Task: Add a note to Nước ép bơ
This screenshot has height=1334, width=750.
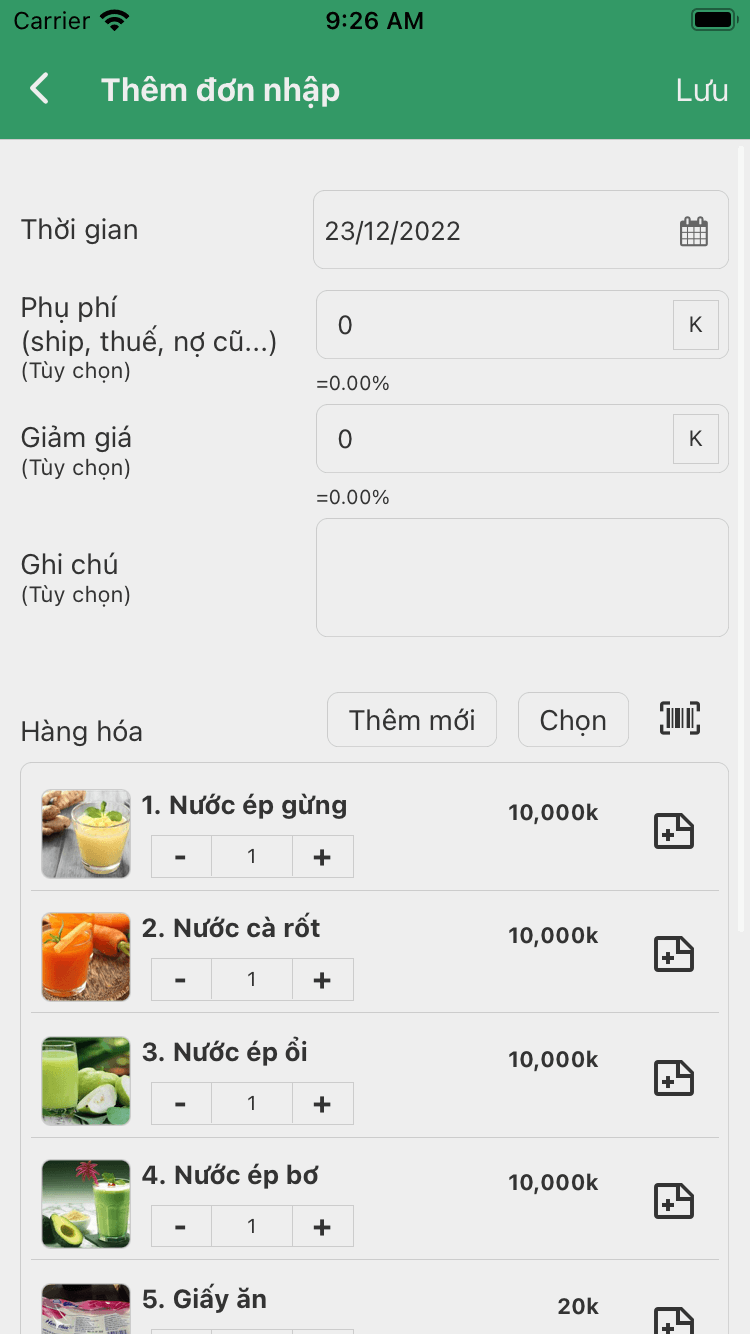Action: click(x=674, y=1201)
